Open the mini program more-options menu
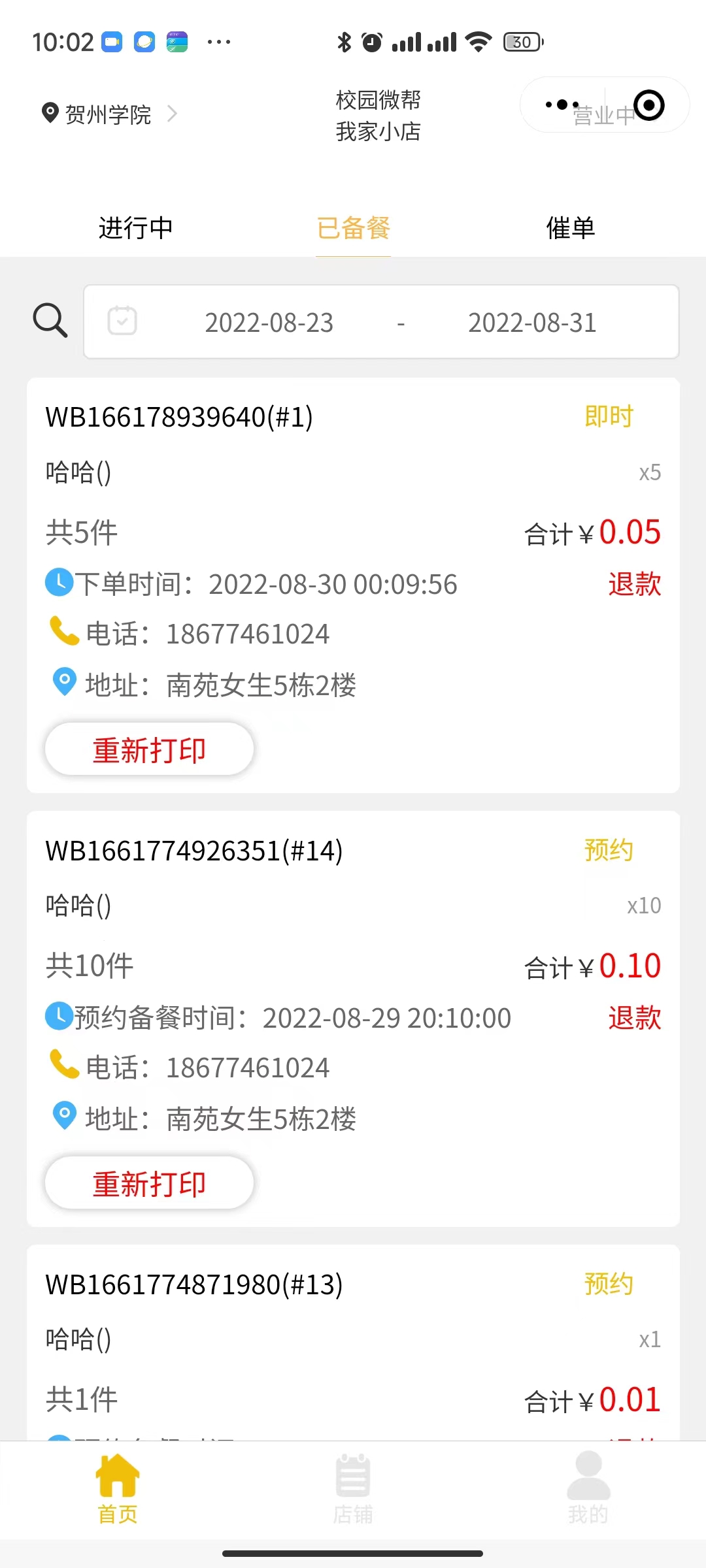This screenshot has height=1568, width=706. point(562,105)
